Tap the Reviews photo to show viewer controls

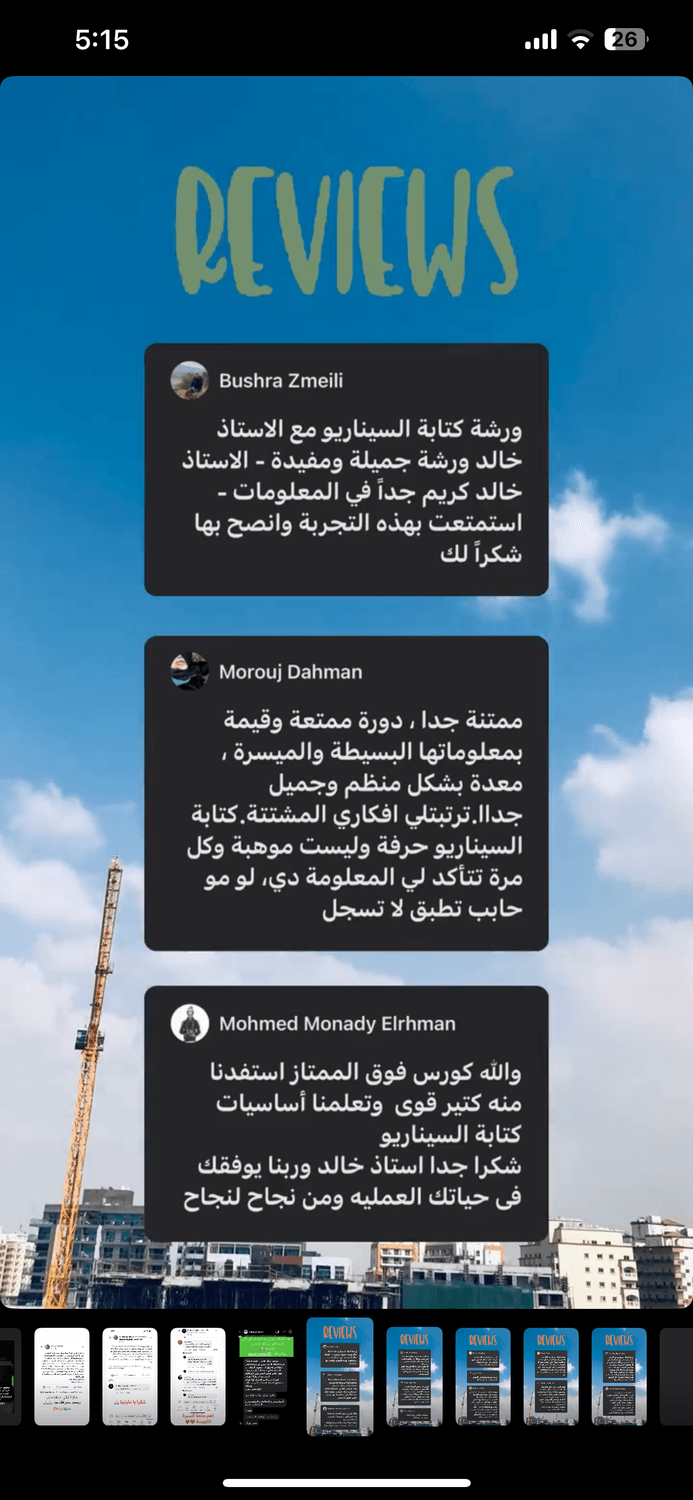[346, 690]
